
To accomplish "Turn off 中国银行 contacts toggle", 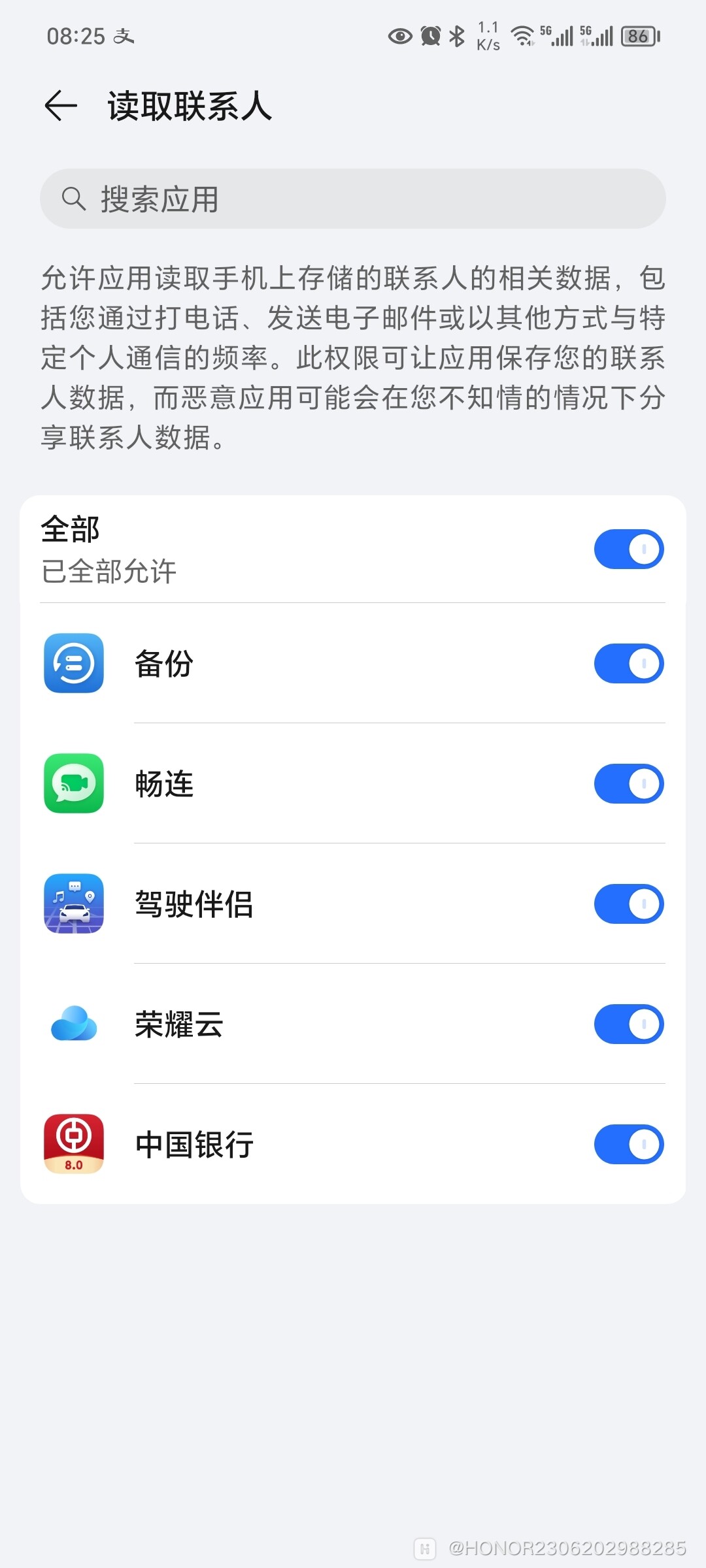I will pos(628,1144).
